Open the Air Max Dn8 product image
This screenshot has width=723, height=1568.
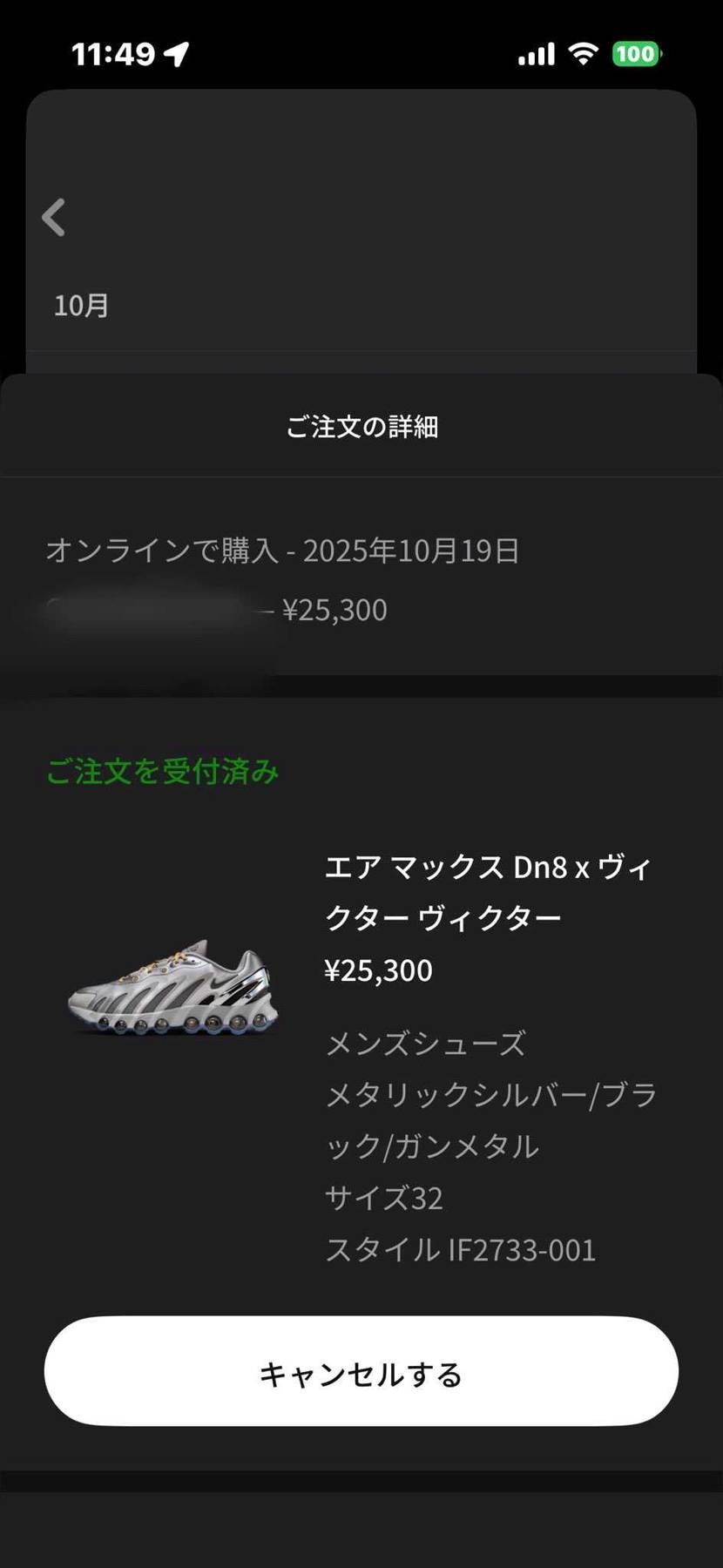click(x=173, y=988)
